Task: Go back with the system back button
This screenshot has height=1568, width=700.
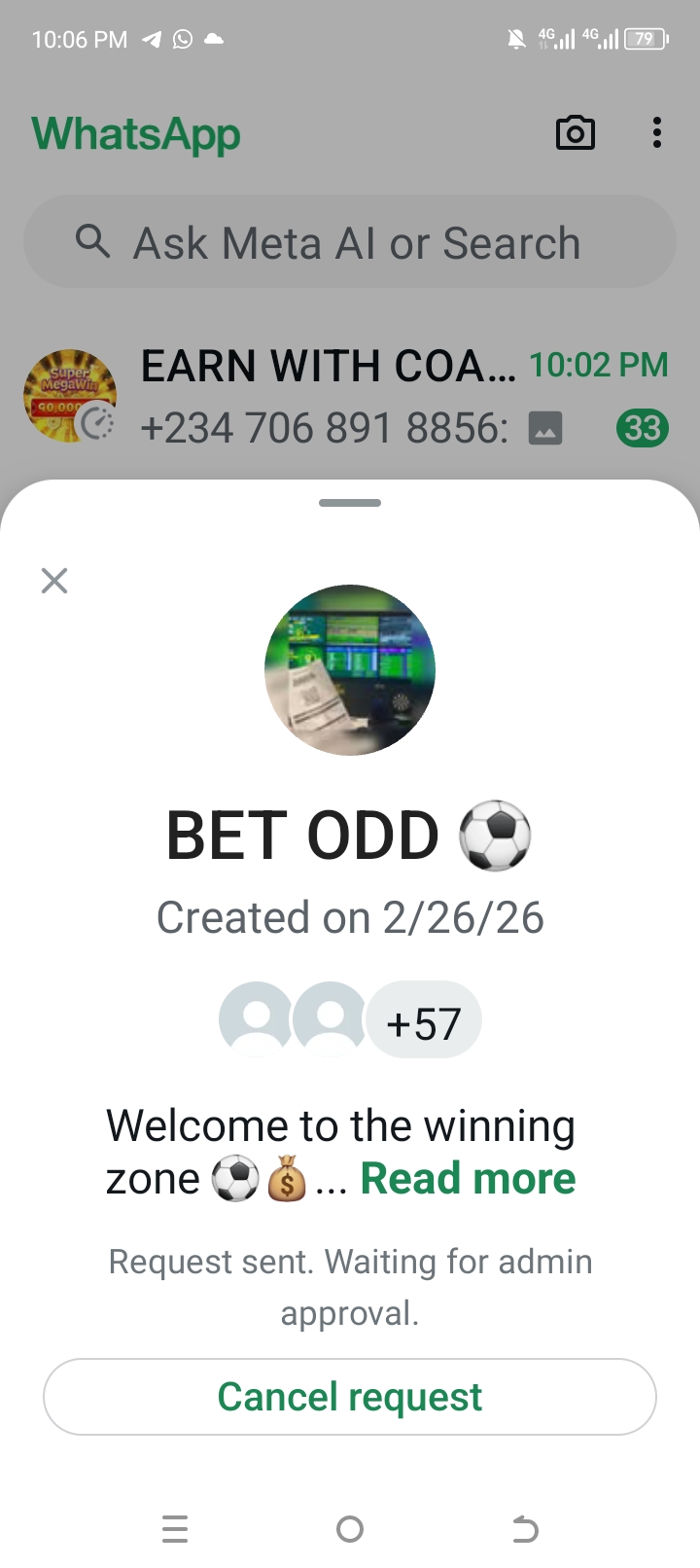Action: (x=525, y=1529)
